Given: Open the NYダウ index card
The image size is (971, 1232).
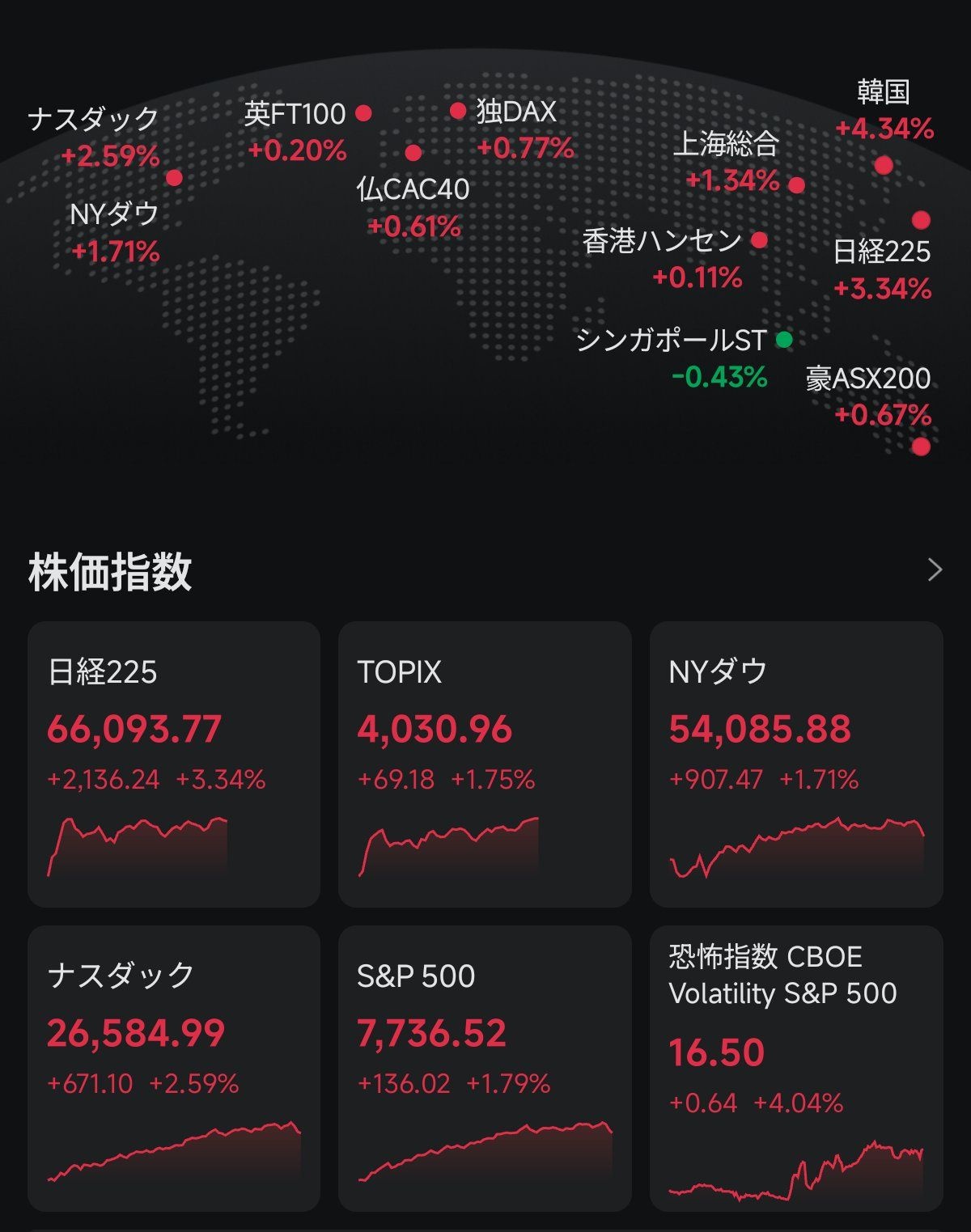Looking at the screenshot, I should tap(796, 764).
